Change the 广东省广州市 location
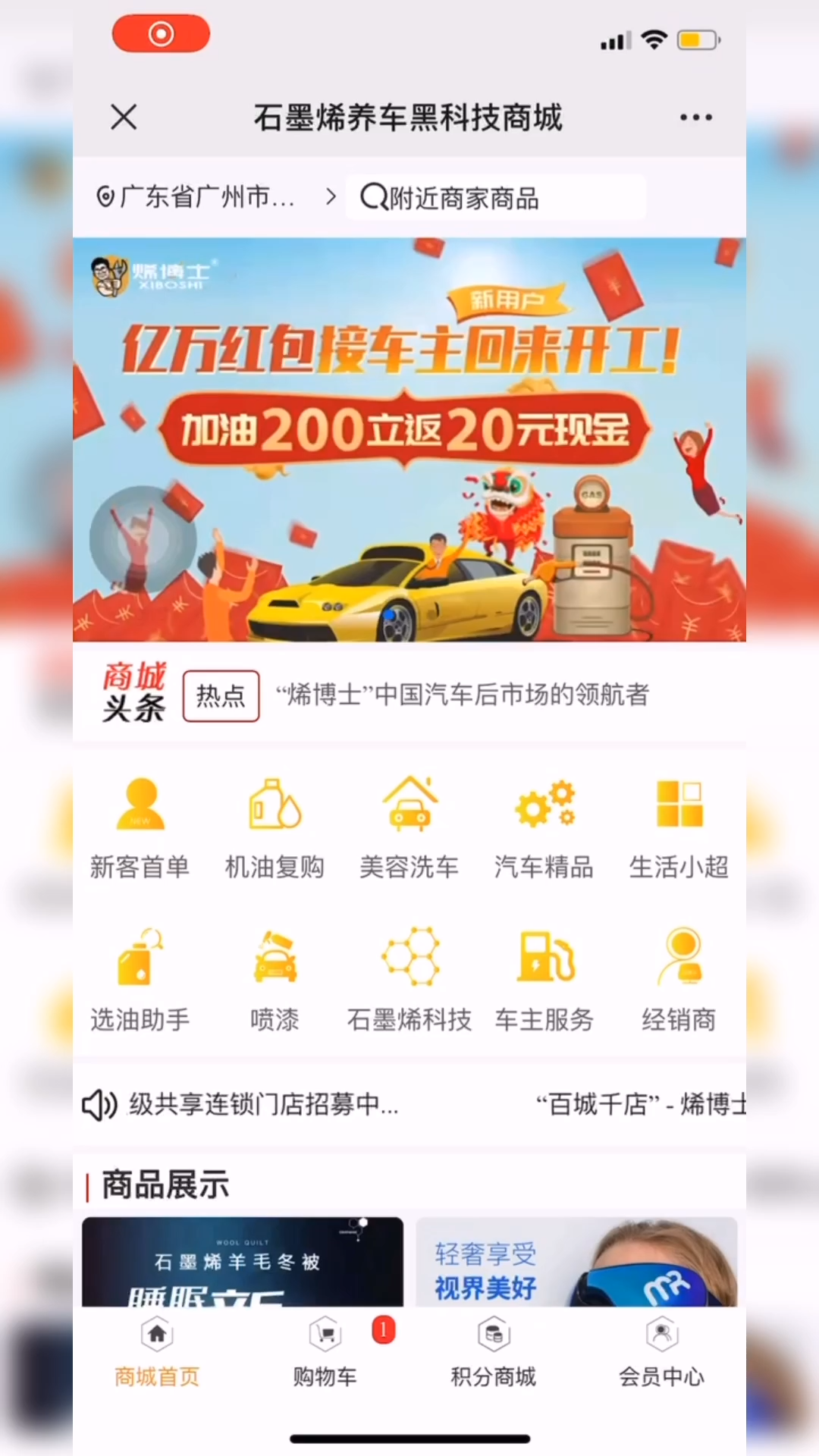The height and width of the screenshot is (1456, 819). [x=206, y=197]
